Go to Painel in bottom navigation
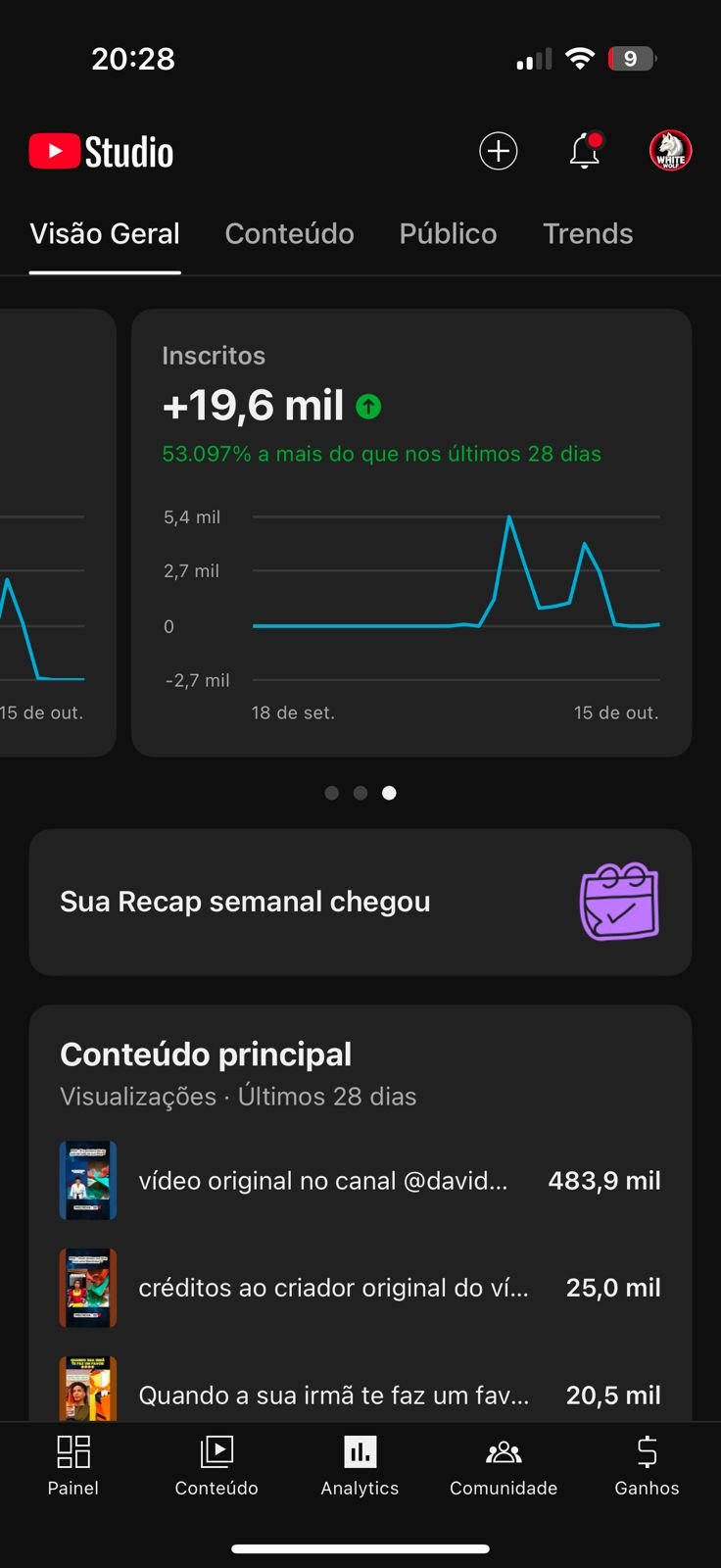The image size is (721, 1568). 73,1465
